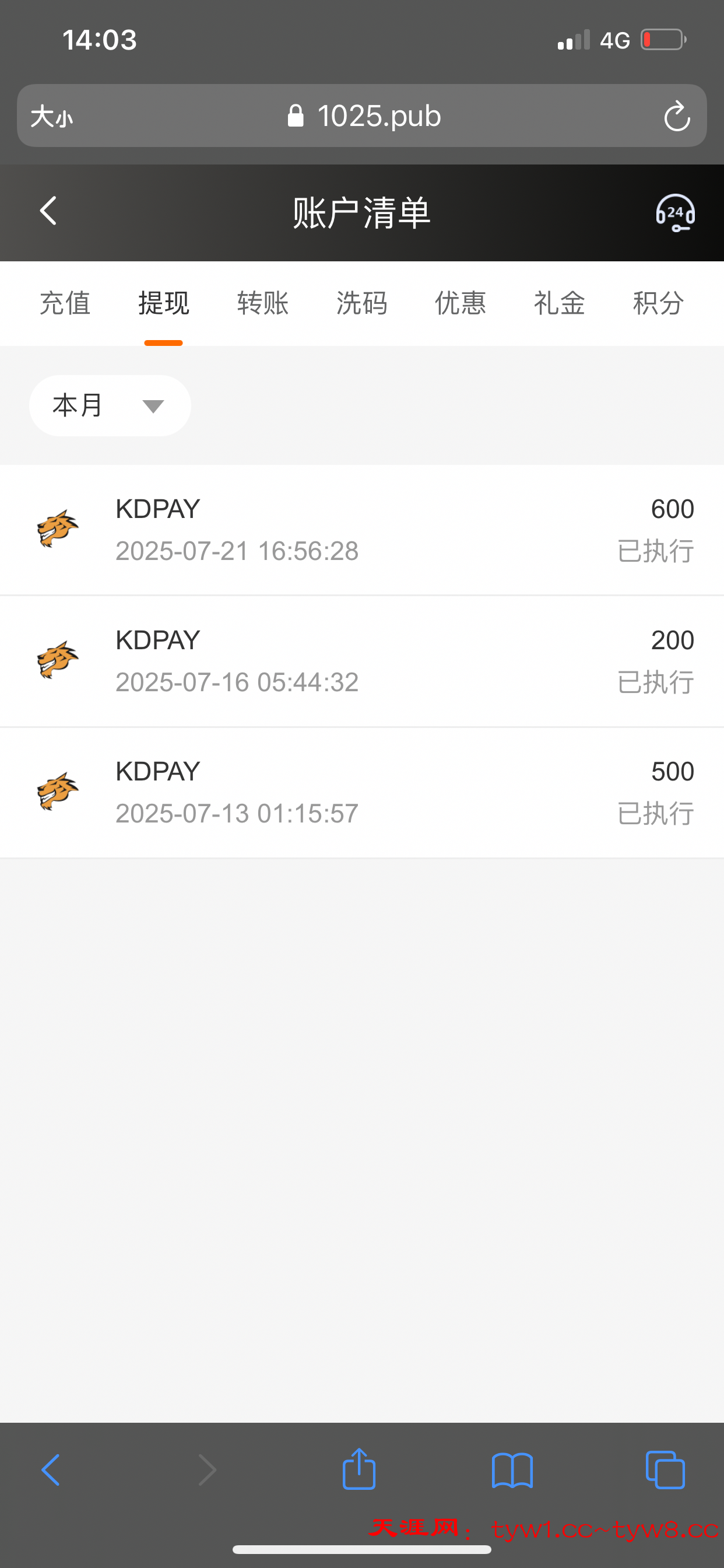The width and height of the screenshot is (724, 1568).
Task: Select the 积分 tab
Action: (657, 304)
